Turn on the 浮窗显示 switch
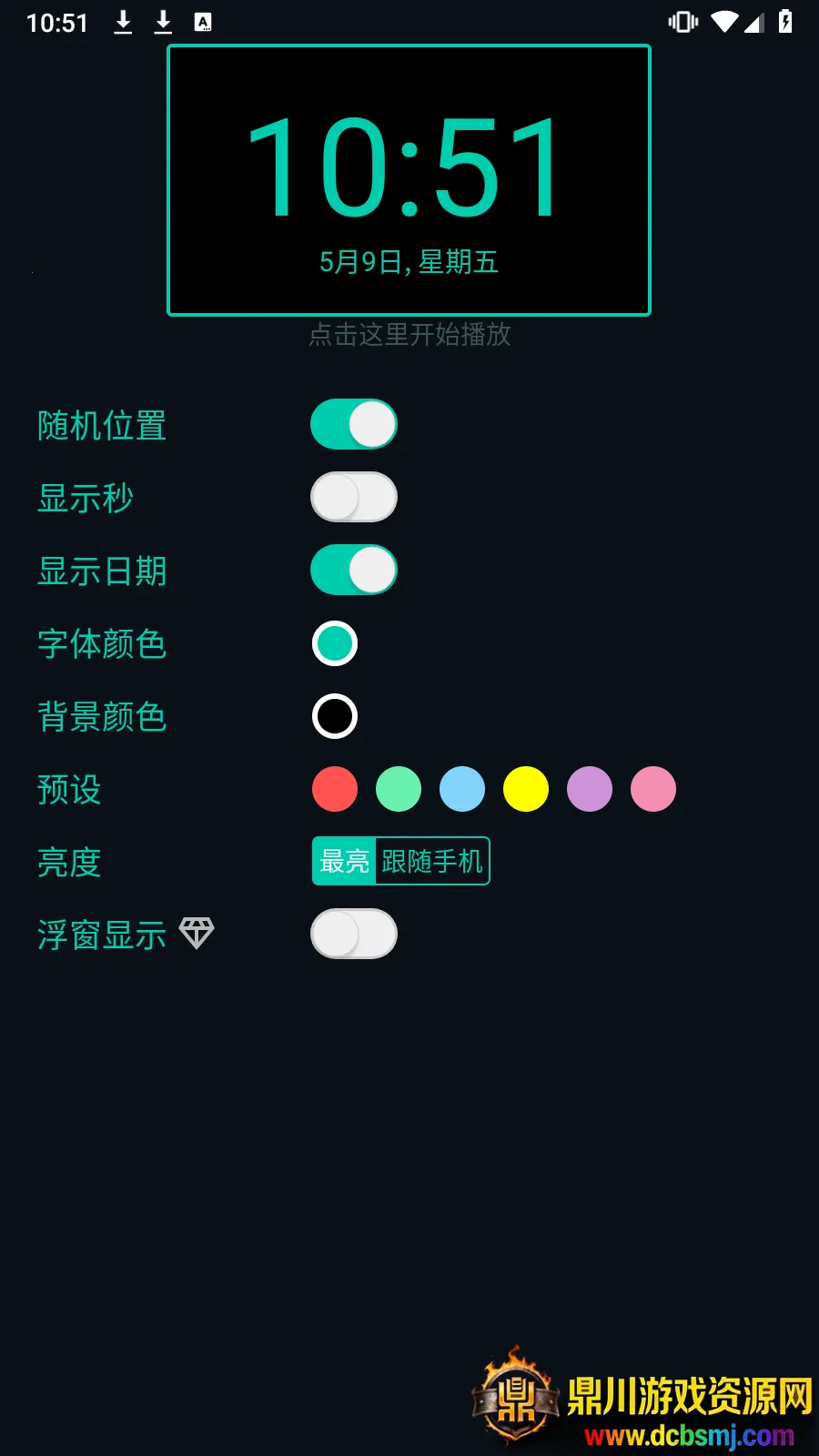The image size is (819, 1456). pyautogui.click(x=354, y=934)
